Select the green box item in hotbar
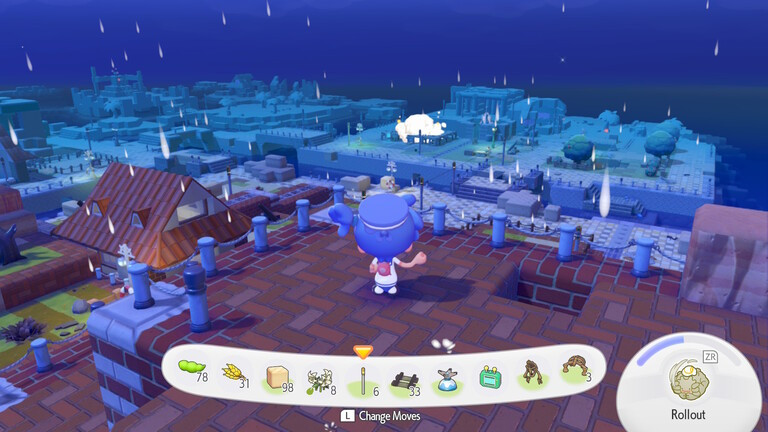Viewport: 768px width, 432px height. click(x=489, y=377)
